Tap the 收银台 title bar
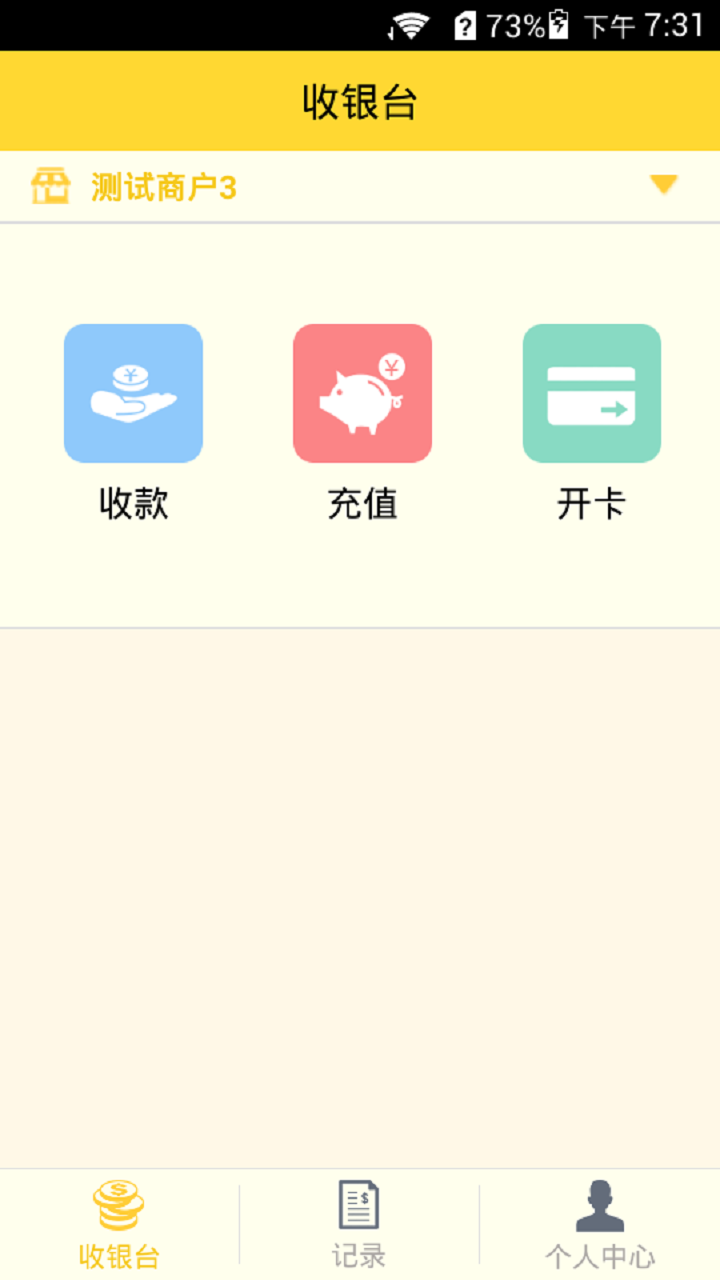This screenshot has width=720, height=1280. pyautogui.click(x=360, y=100)
